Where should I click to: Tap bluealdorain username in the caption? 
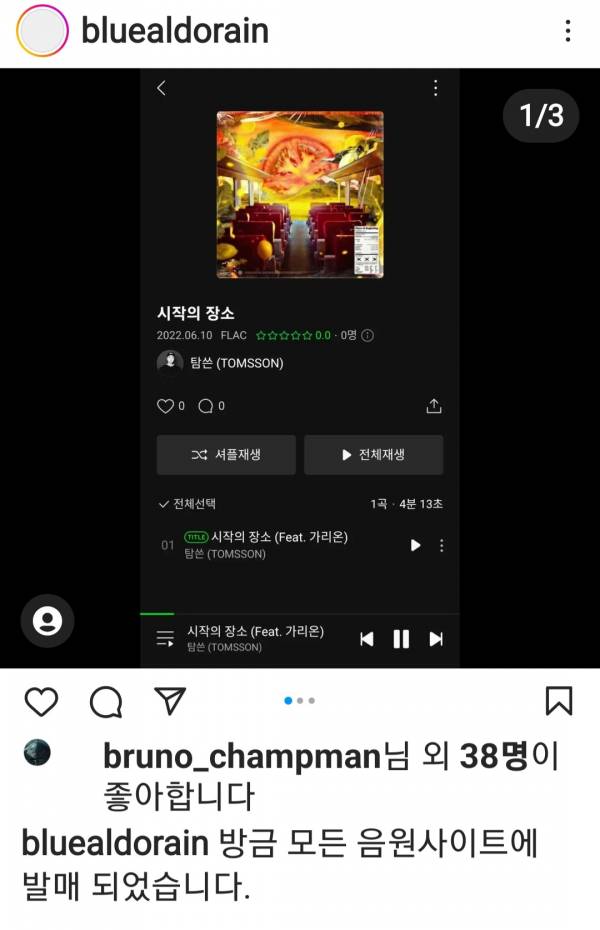115,845
